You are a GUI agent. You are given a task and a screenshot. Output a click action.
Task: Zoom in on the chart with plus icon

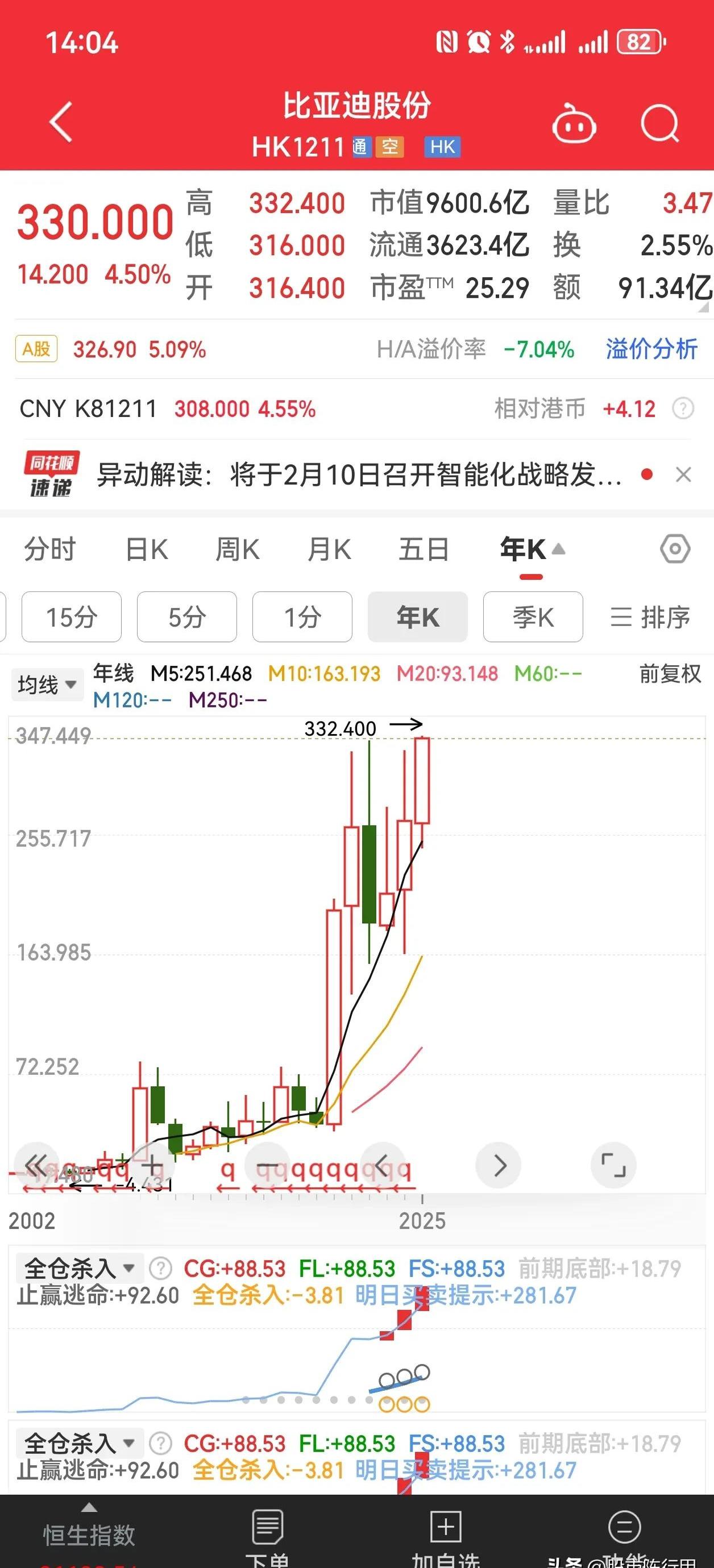[152, 1165]
